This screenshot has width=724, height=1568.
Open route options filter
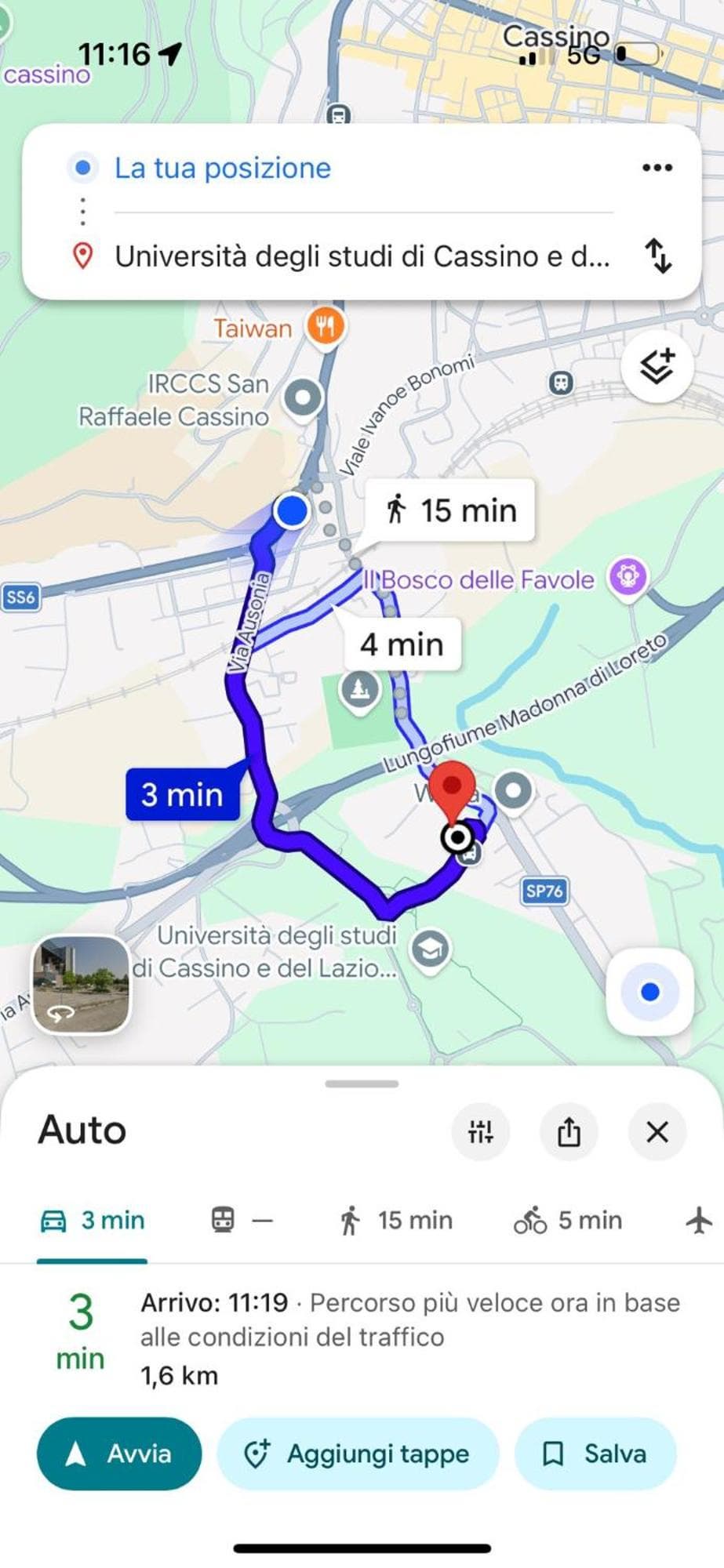[480, 1131]
